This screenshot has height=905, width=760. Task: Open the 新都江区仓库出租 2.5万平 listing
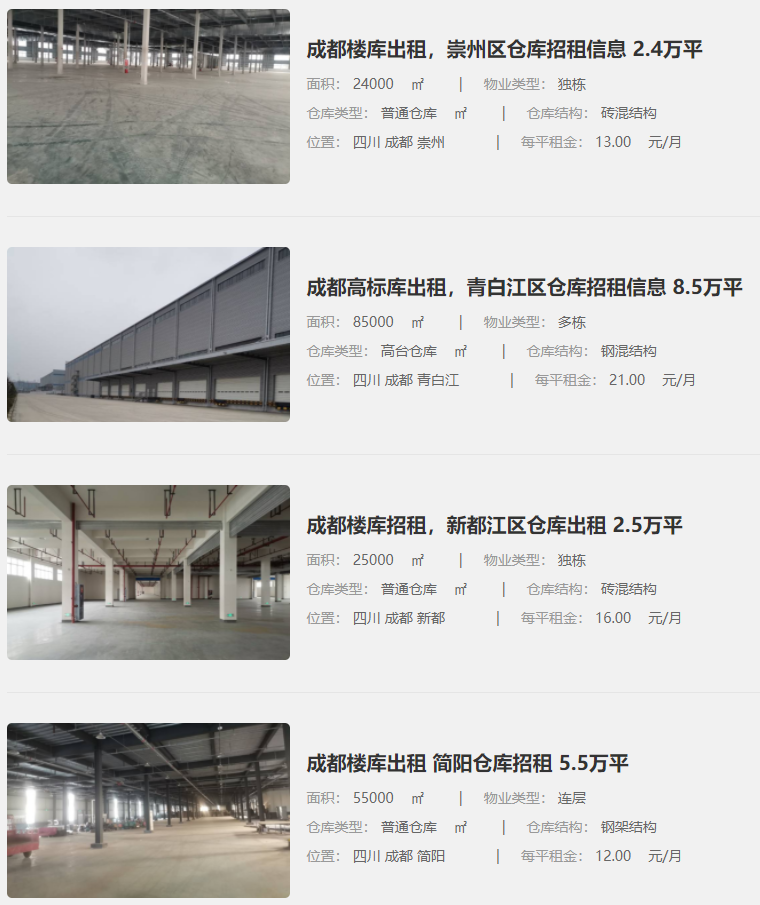[494, 526]
